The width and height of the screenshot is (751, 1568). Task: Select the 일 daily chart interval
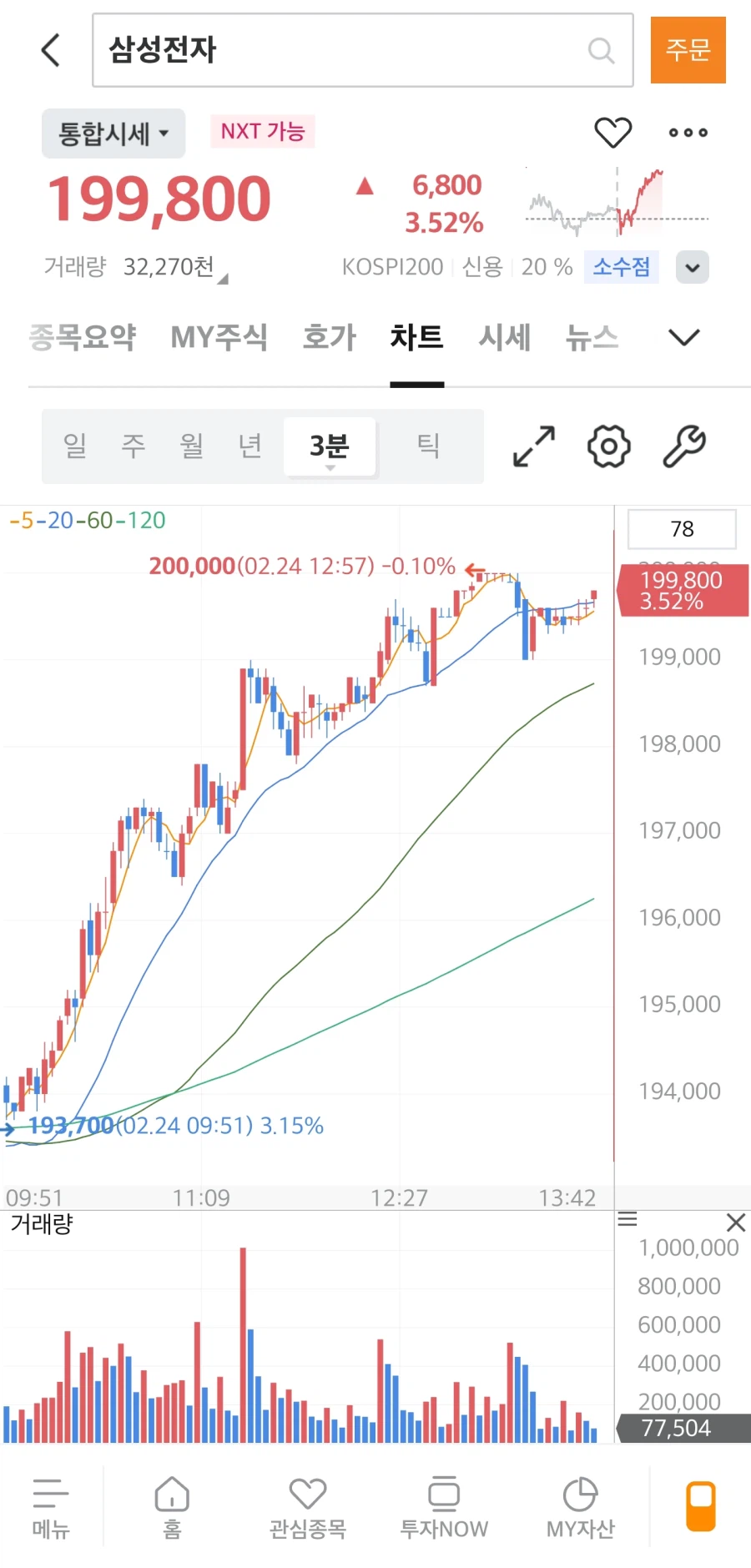click(73, 447)
